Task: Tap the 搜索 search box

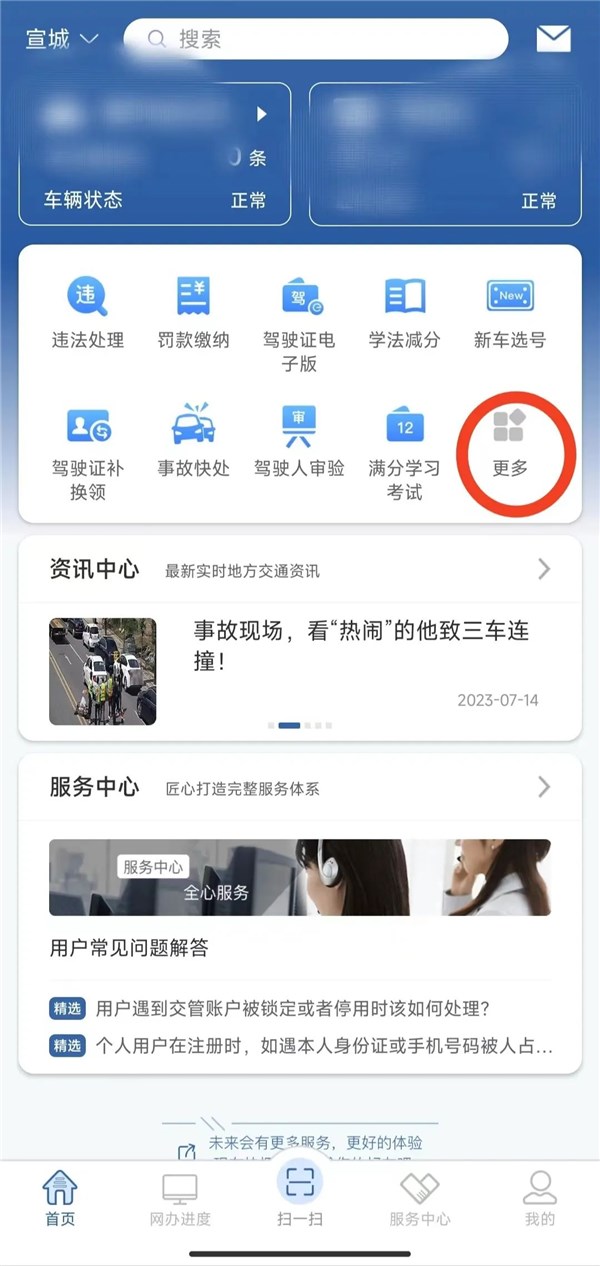Action: click(x=316, y=39)
